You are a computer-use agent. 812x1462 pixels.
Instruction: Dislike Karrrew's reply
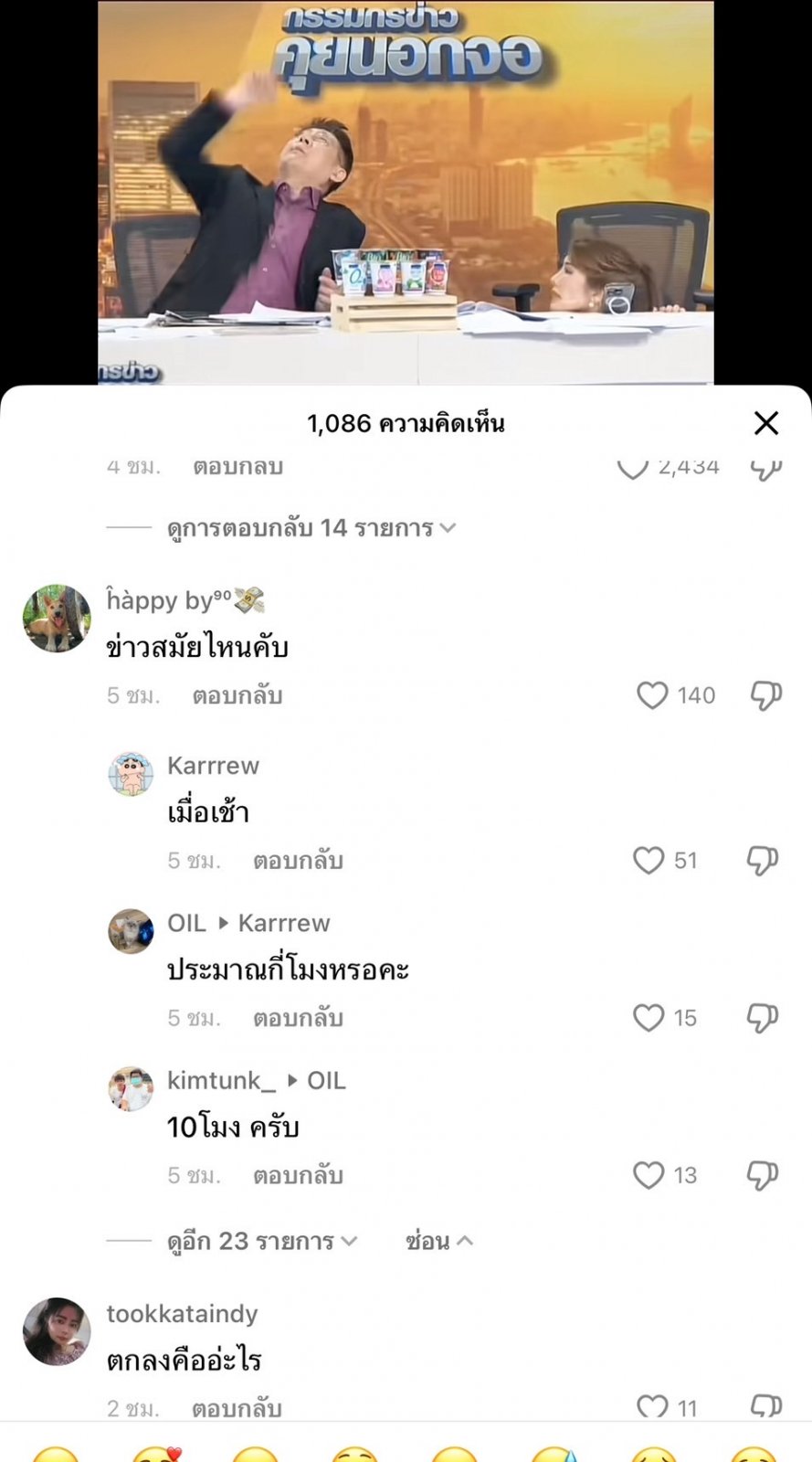point(762,860)
